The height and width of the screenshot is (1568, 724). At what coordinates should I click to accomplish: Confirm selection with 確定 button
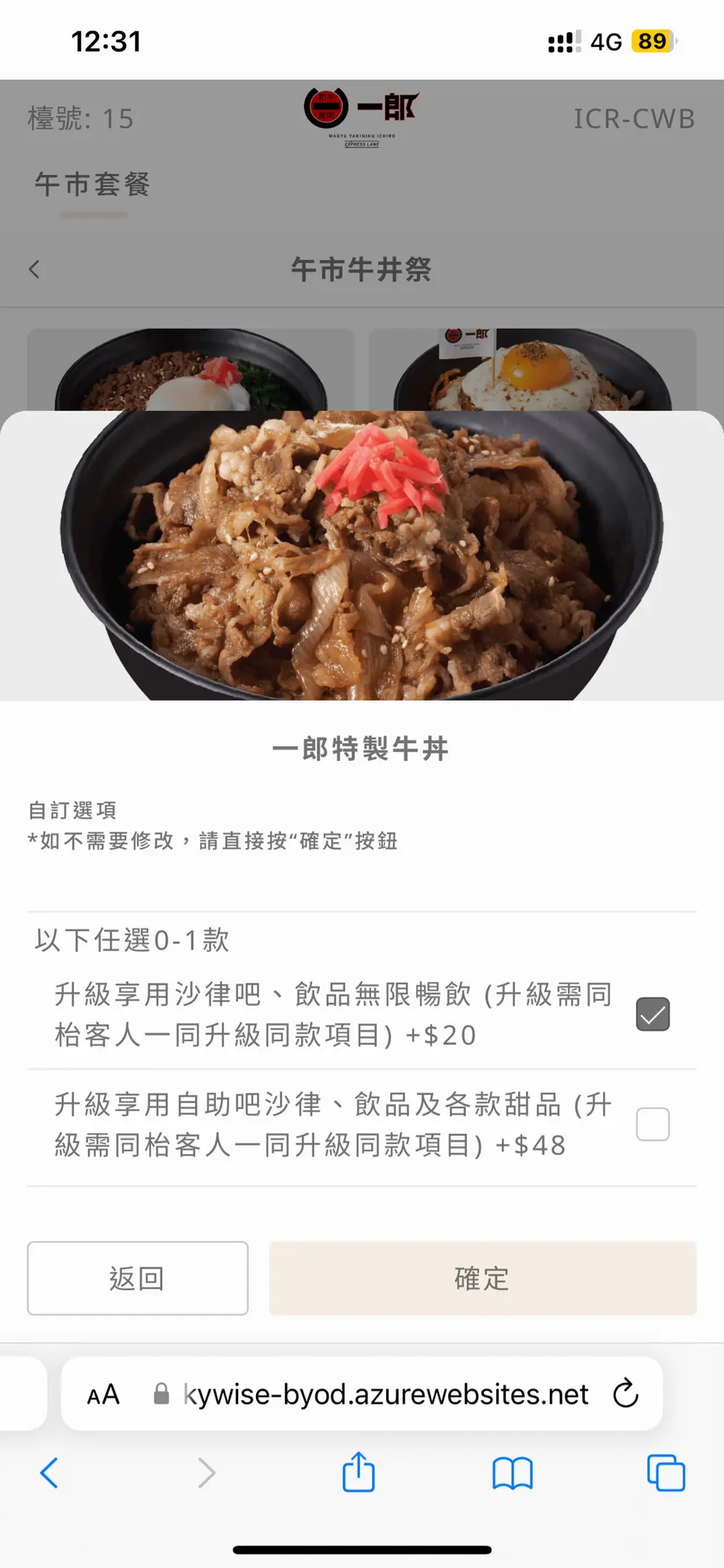click(482, 1278)
